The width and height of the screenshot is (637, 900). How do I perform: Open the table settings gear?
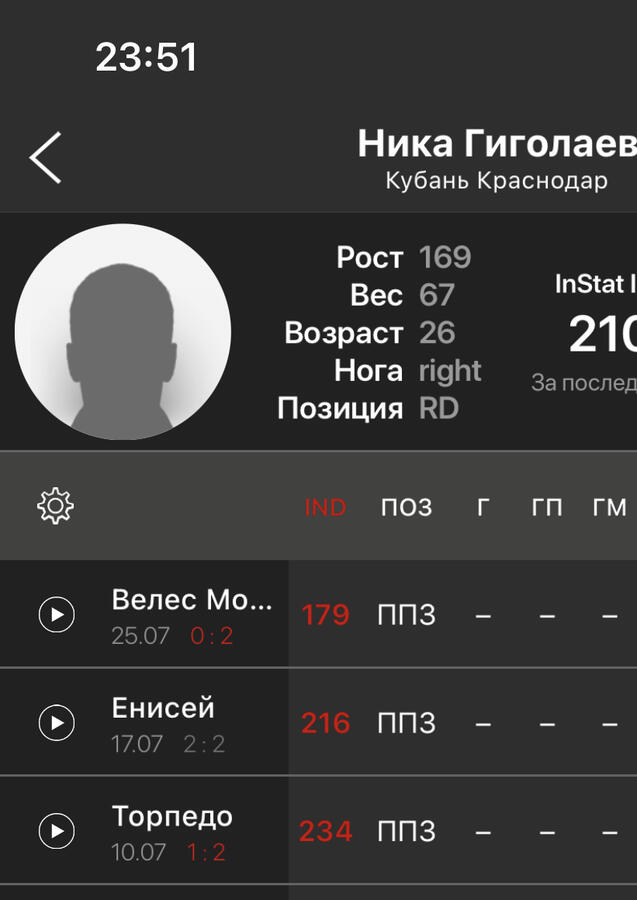pos(55,506)
